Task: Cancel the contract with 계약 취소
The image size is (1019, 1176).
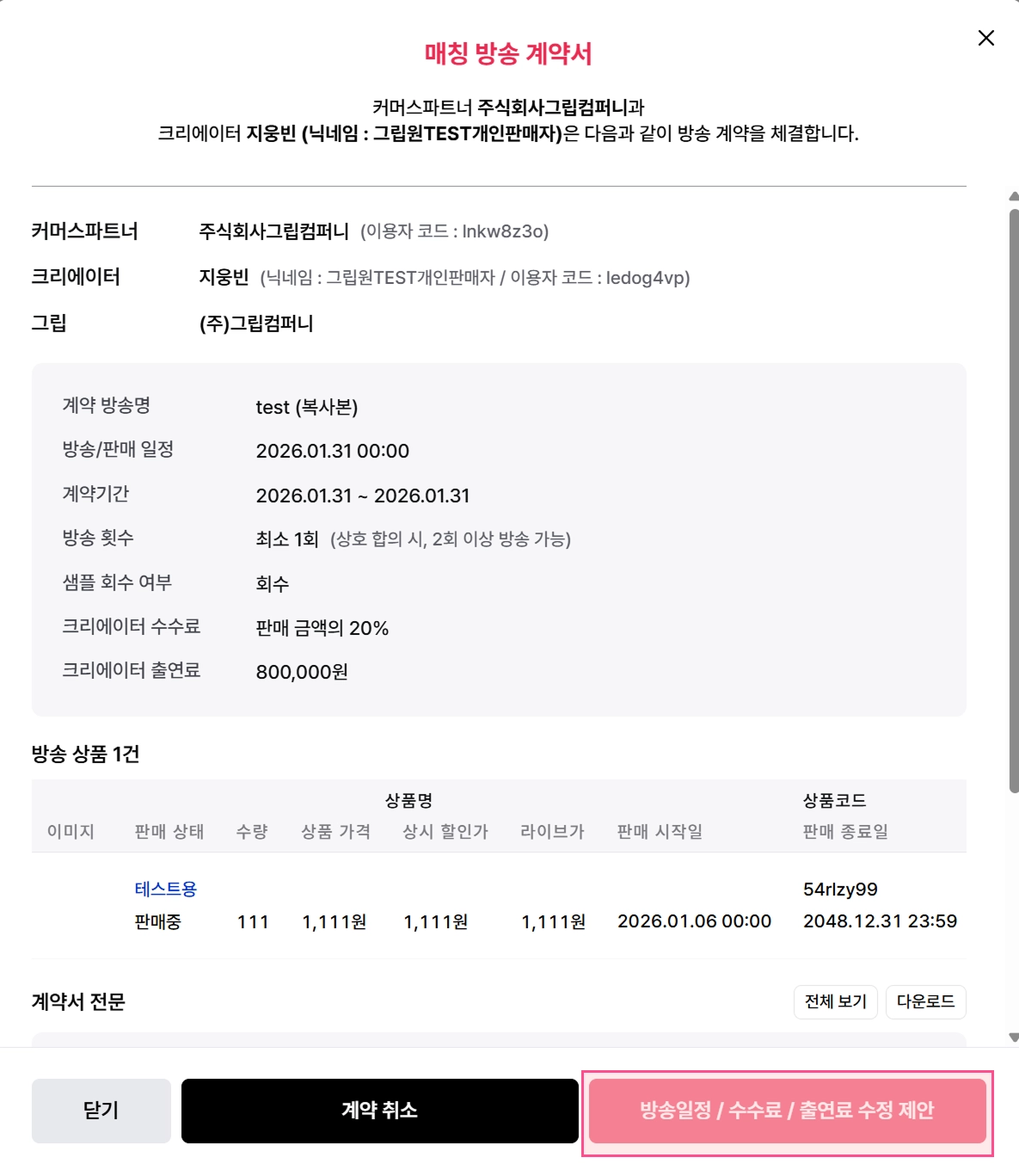Action: coord(379,1111)
